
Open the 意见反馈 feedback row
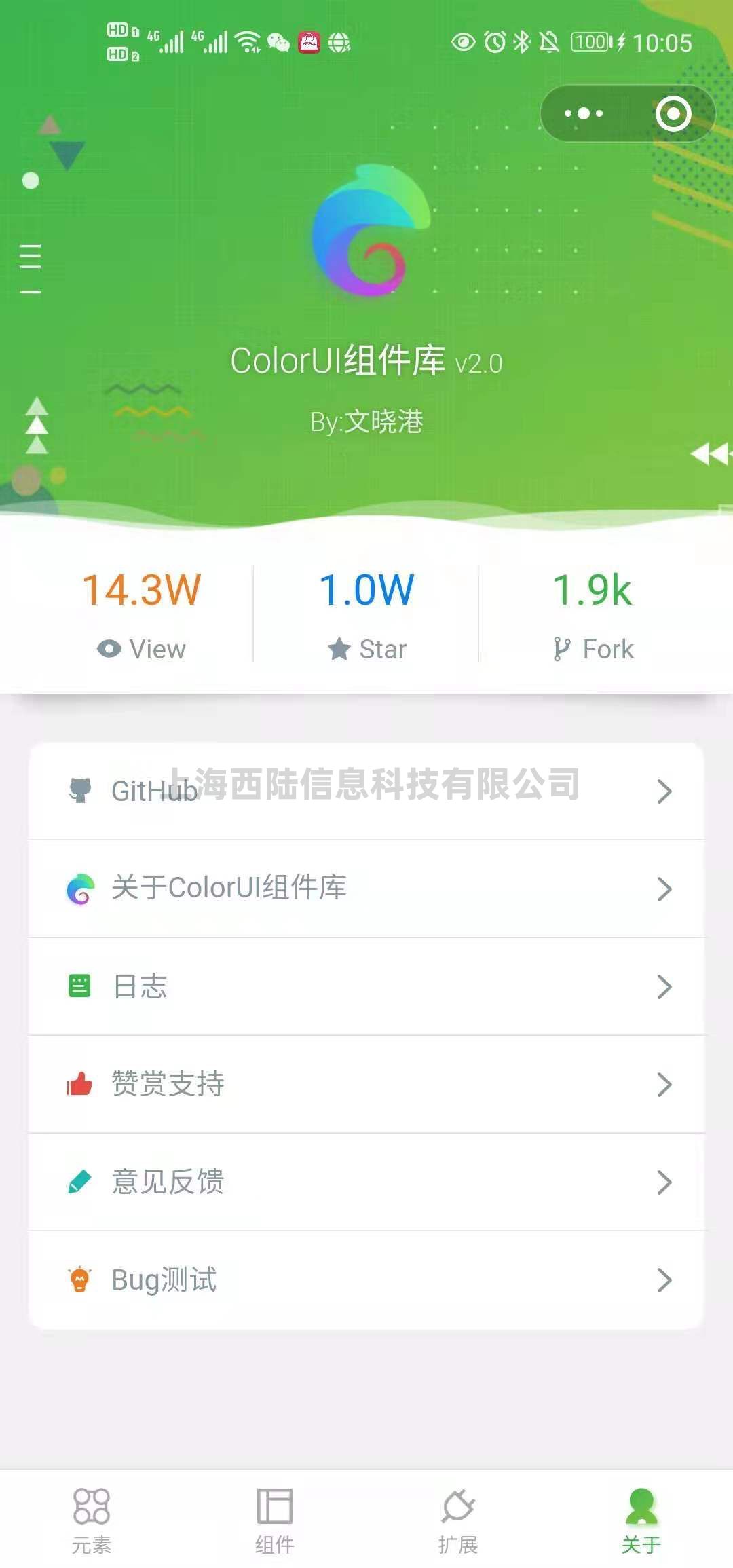pos(366,1182)
